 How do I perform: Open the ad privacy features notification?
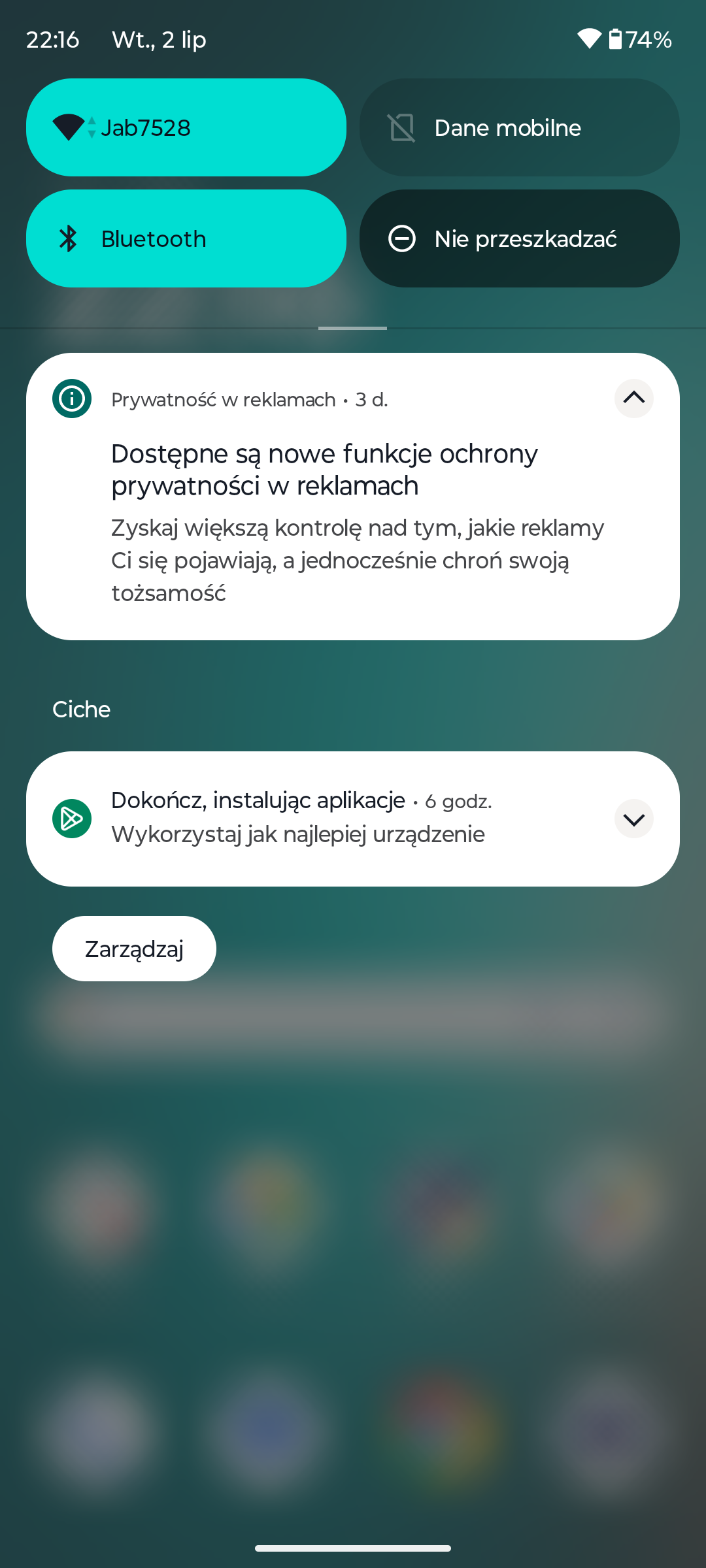(x=353, y=497)
